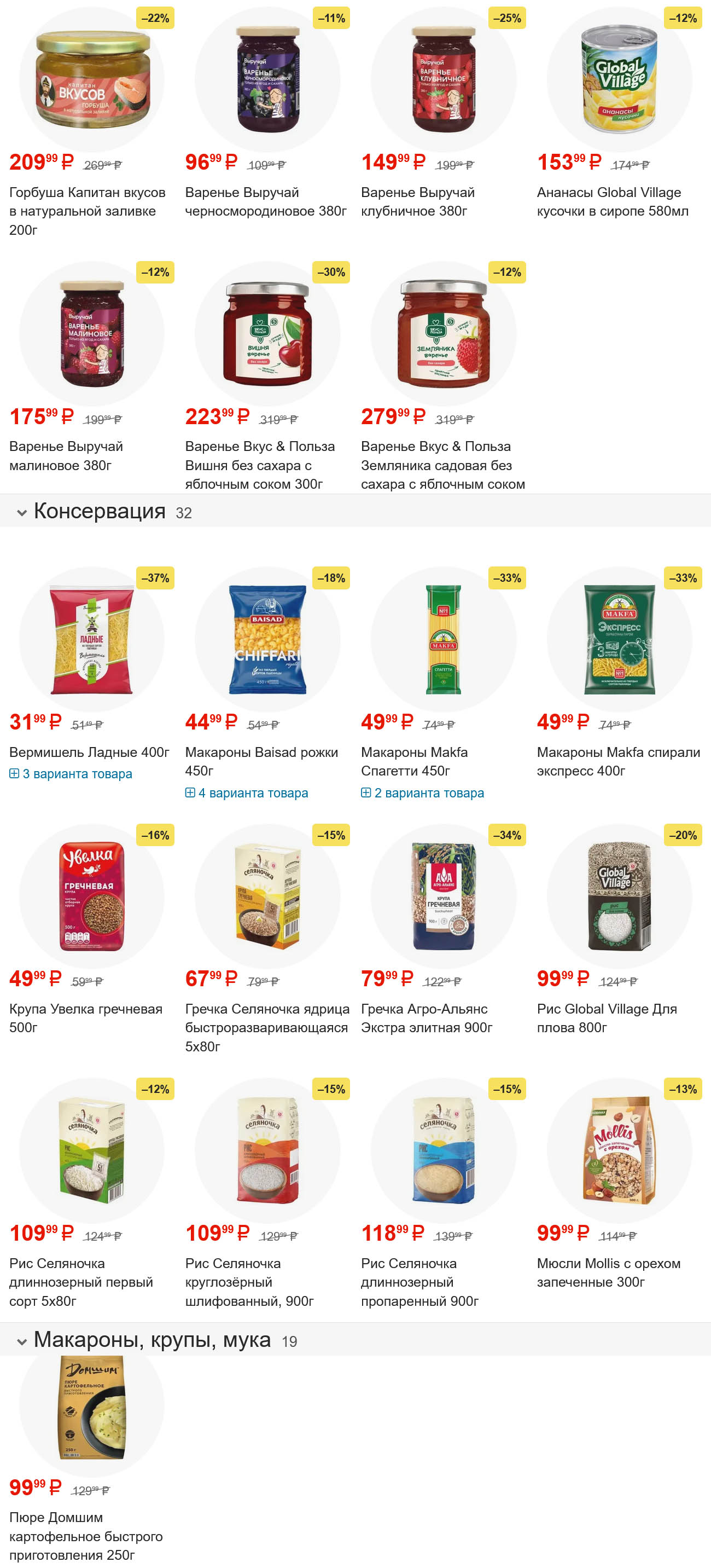The image size is (711, 1568).
Task: Collapse the Макароны, крупы, мука section
Action: [x=22, y=1341]
